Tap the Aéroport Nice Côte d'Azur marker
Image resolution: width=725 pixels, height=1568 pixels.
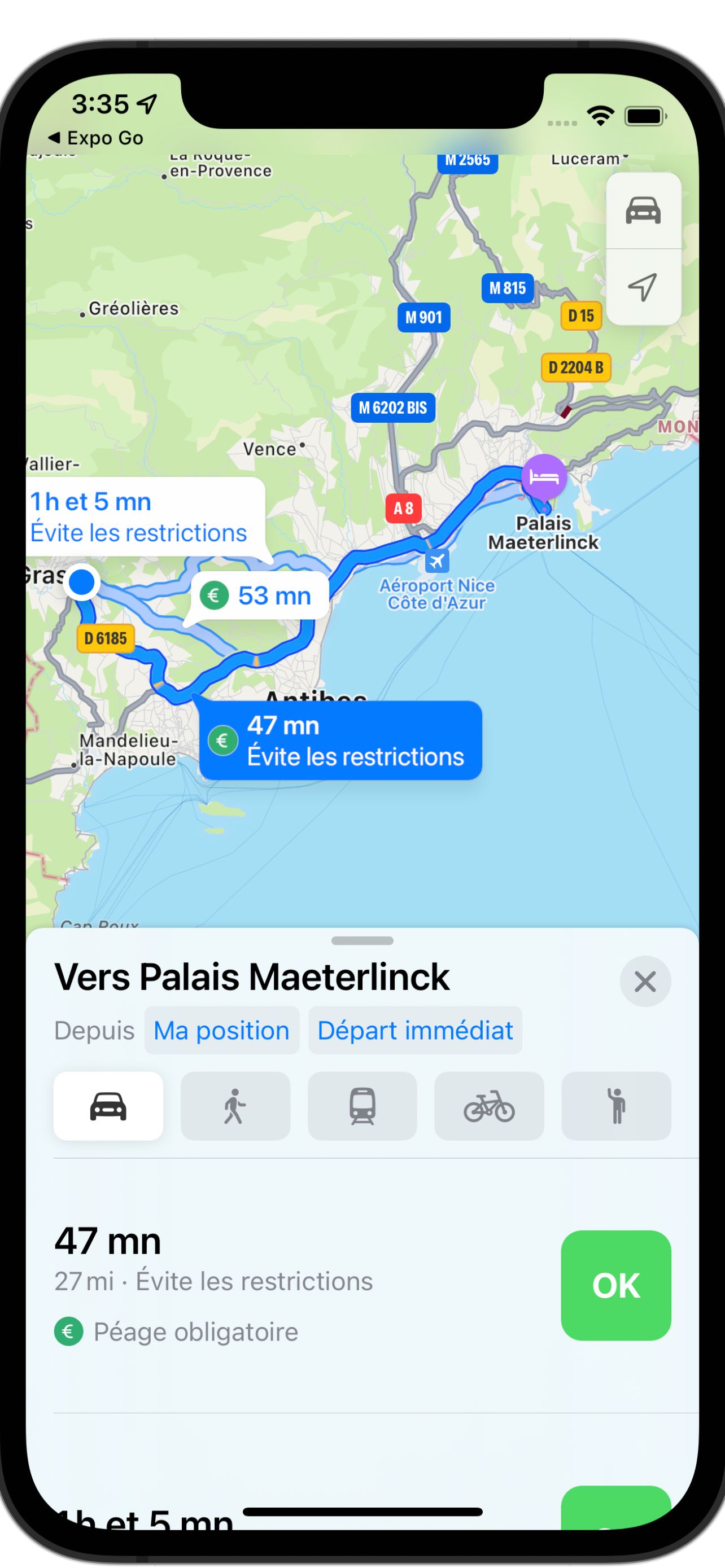pos(436,561)
